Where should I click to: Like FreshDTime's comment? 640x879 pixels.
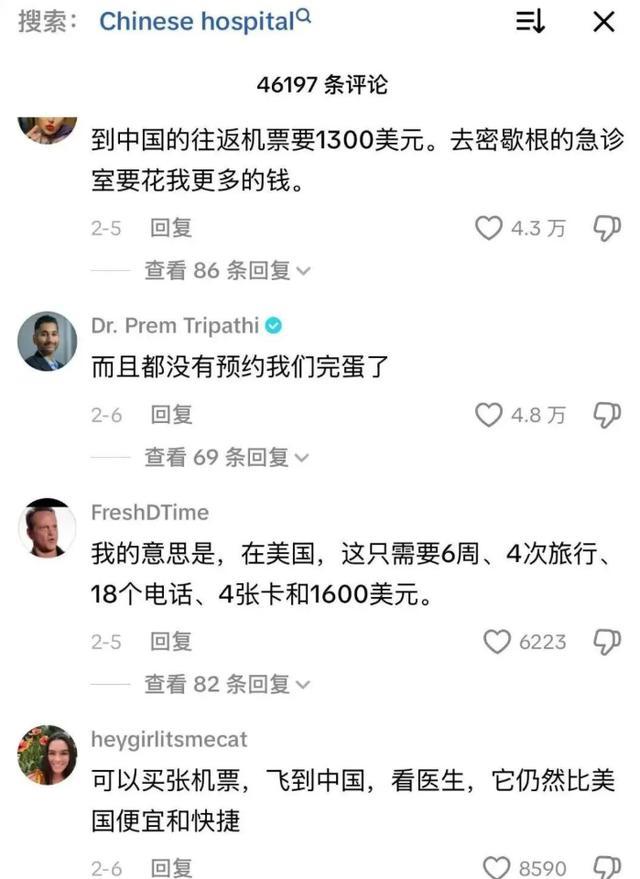pos(497,642)
